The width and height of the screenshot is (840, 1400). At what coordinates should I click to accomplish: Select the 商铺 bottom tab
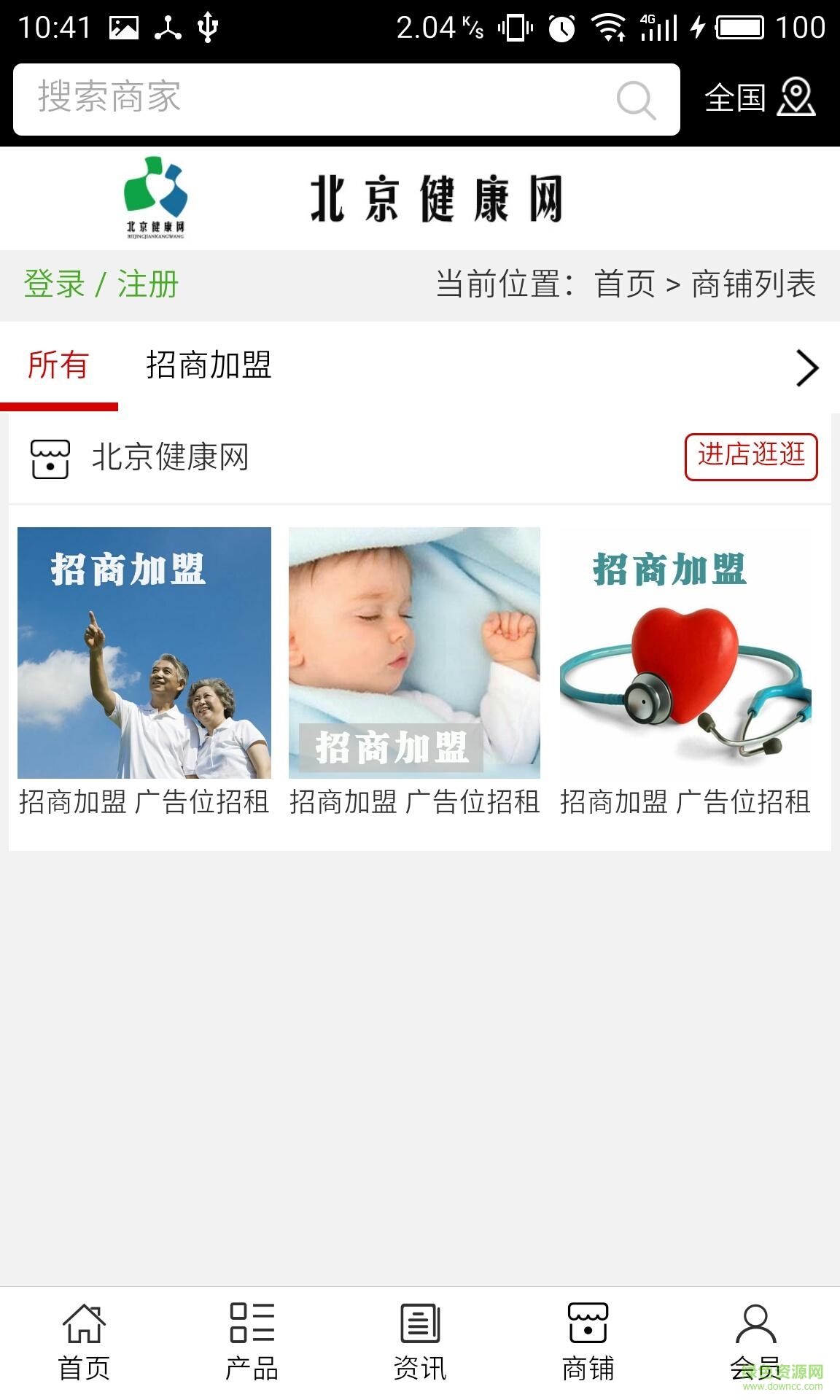(588, 1342)
